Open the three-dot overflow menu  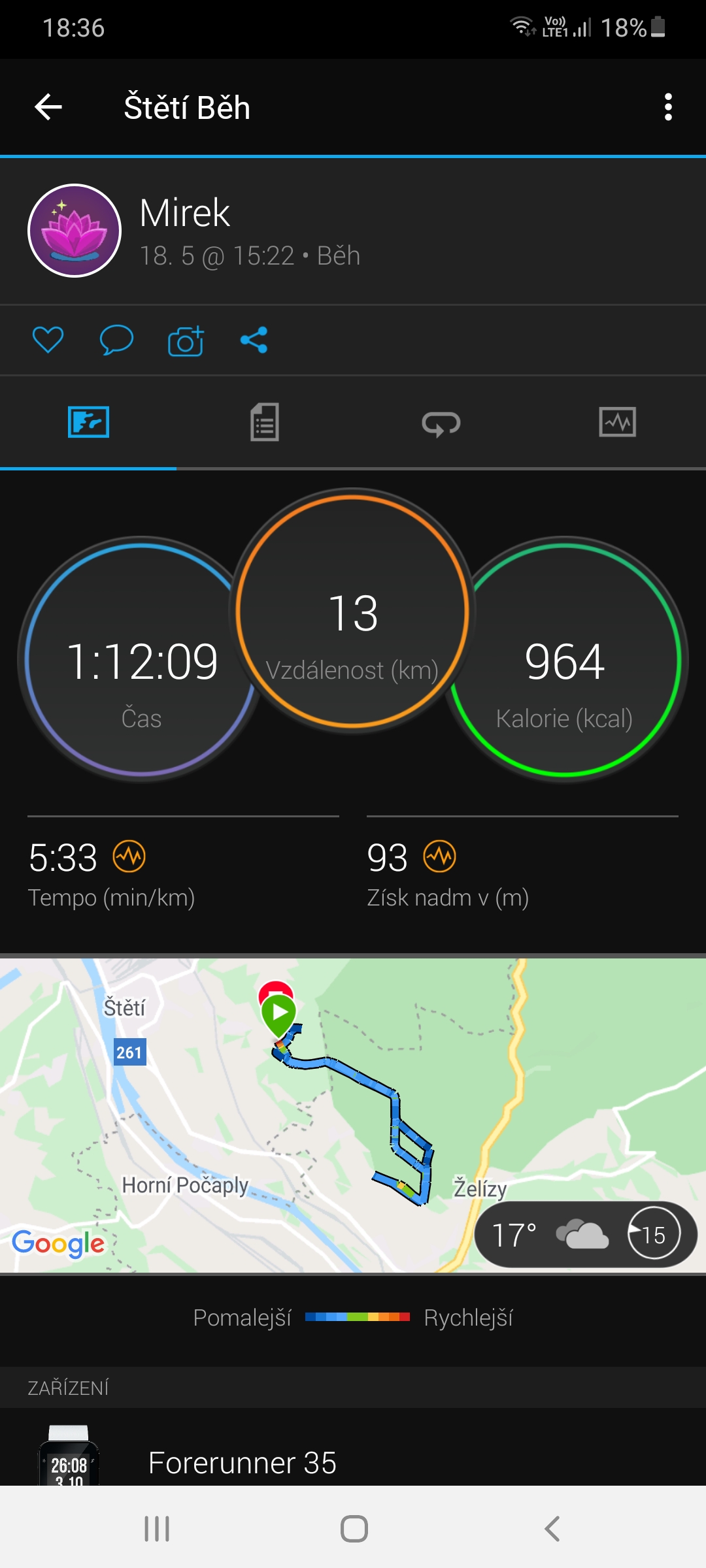coord(668,107)
